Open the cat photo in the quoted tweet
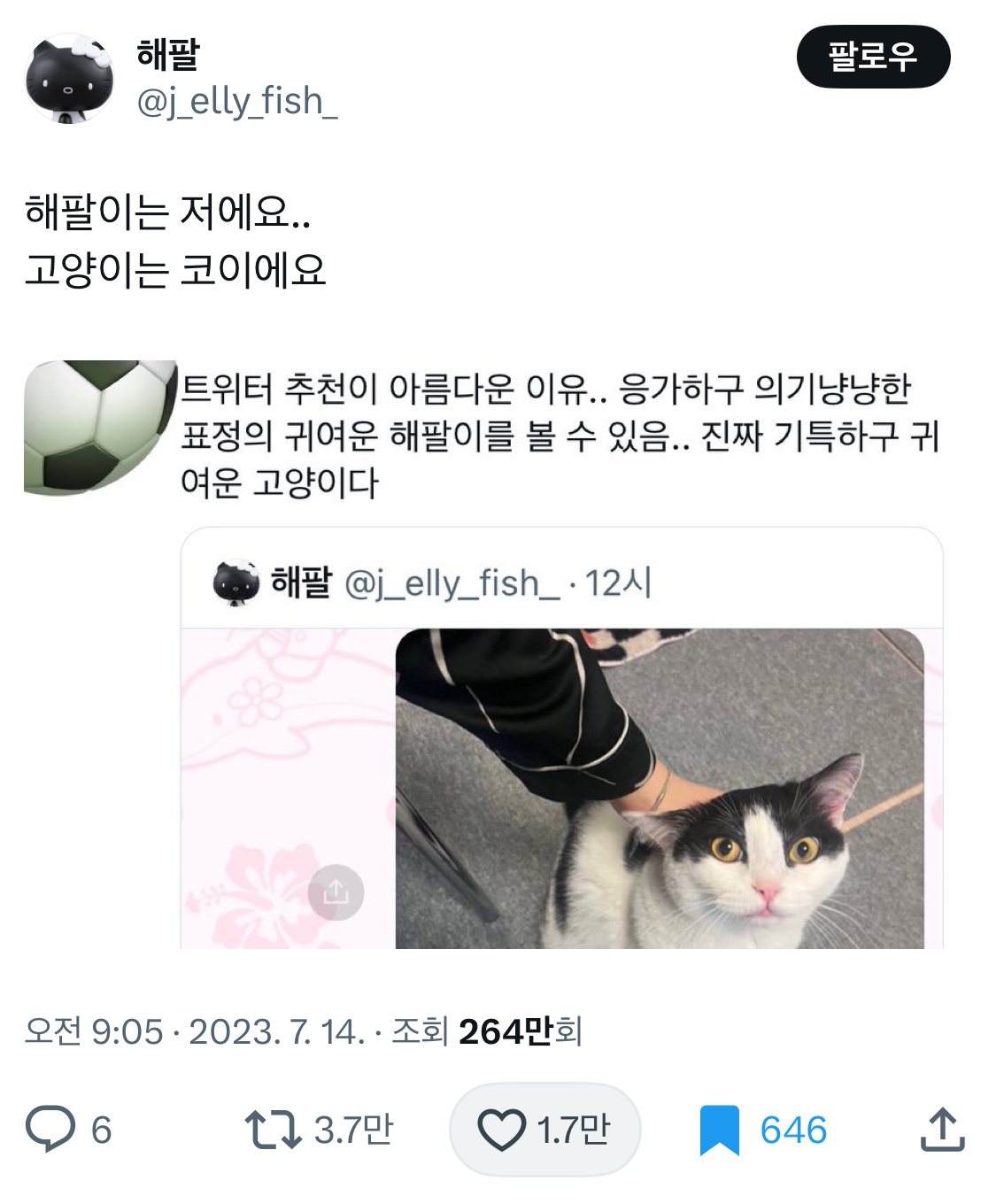 [659, 788]
